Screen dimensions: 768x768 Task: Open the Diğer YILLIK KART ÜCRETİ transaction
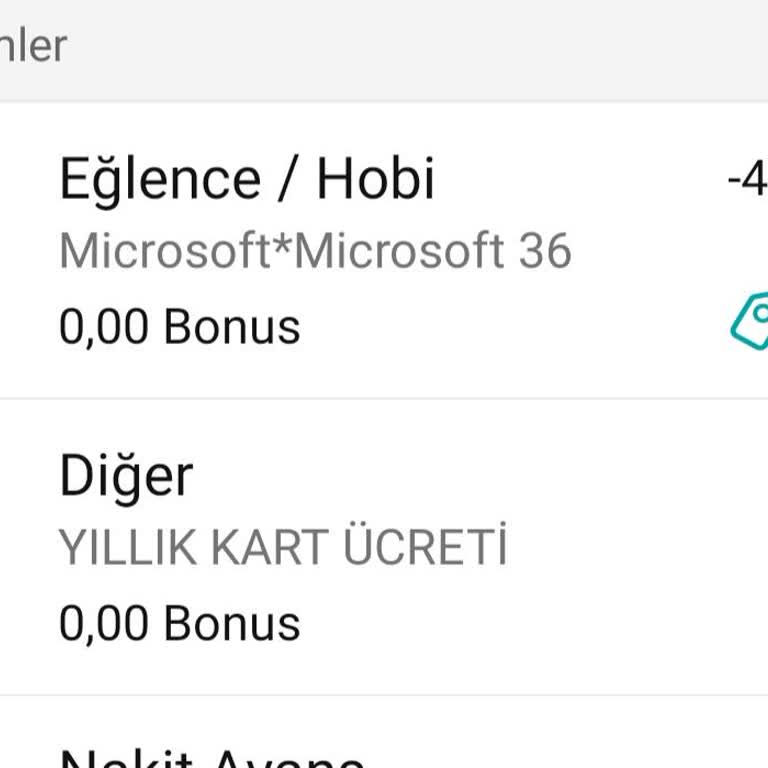283,547
